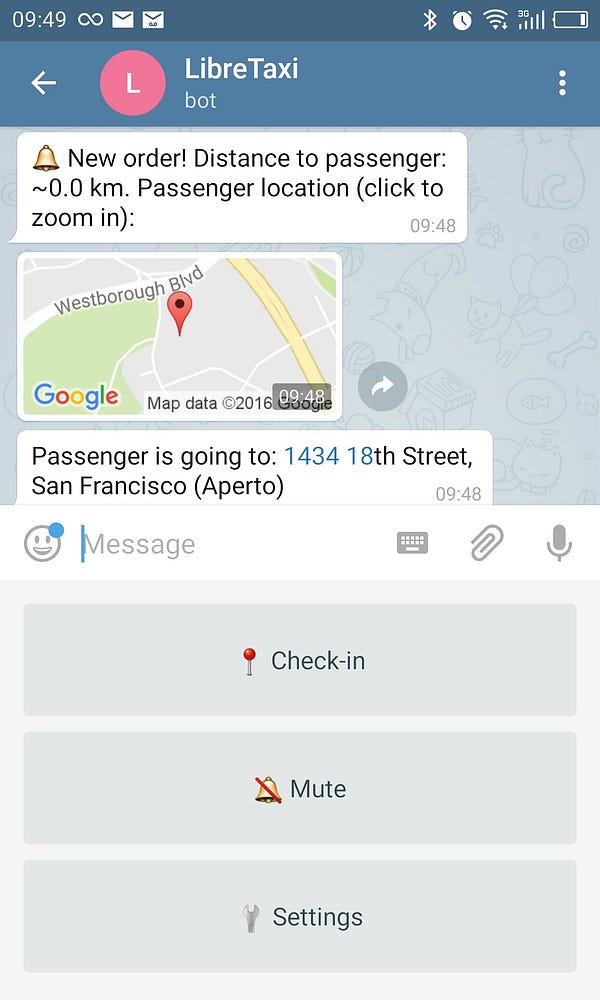Open LibreTaxi bot profile avatar
Image resolution: width=600 pixels, height=1000 pixels.
click(x=133, y=83)
